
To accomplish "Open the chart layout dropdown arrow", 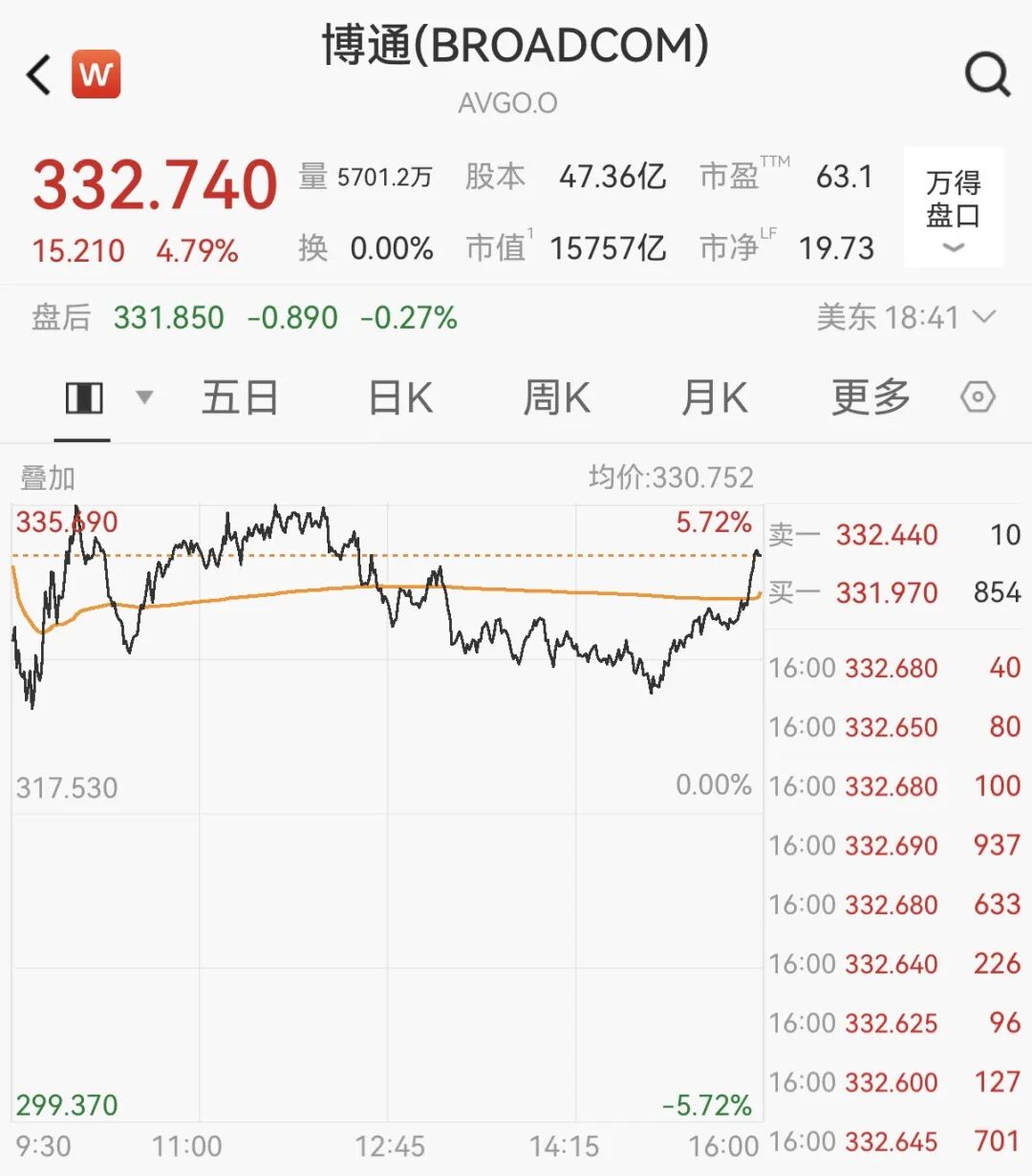I will click(144, 396).
